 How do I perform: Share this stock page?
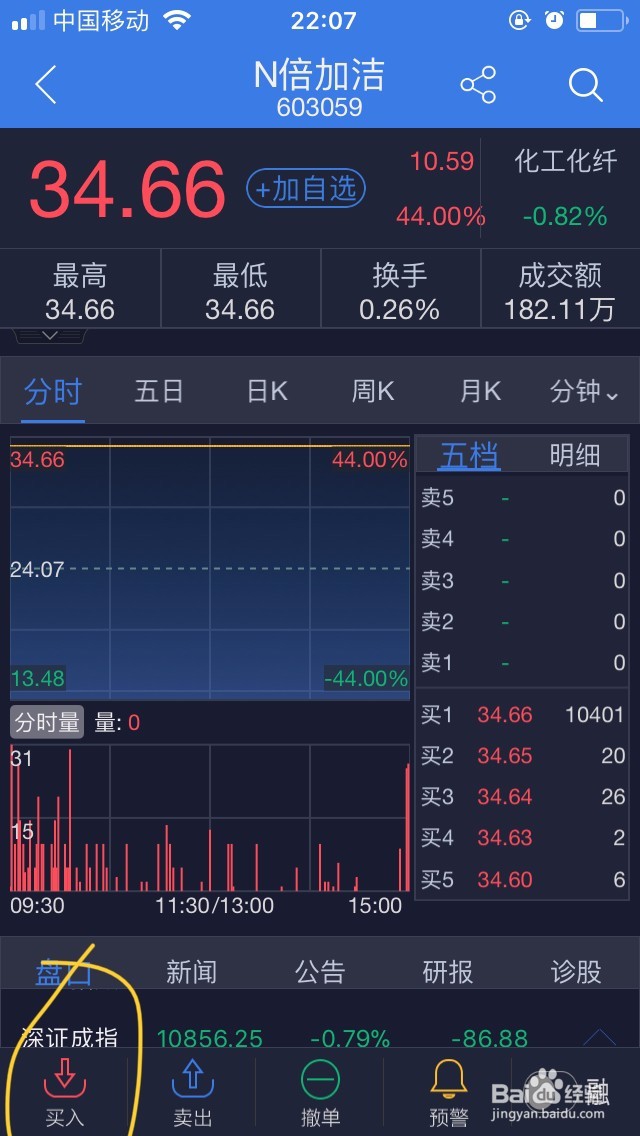click(x=478, y=85)
